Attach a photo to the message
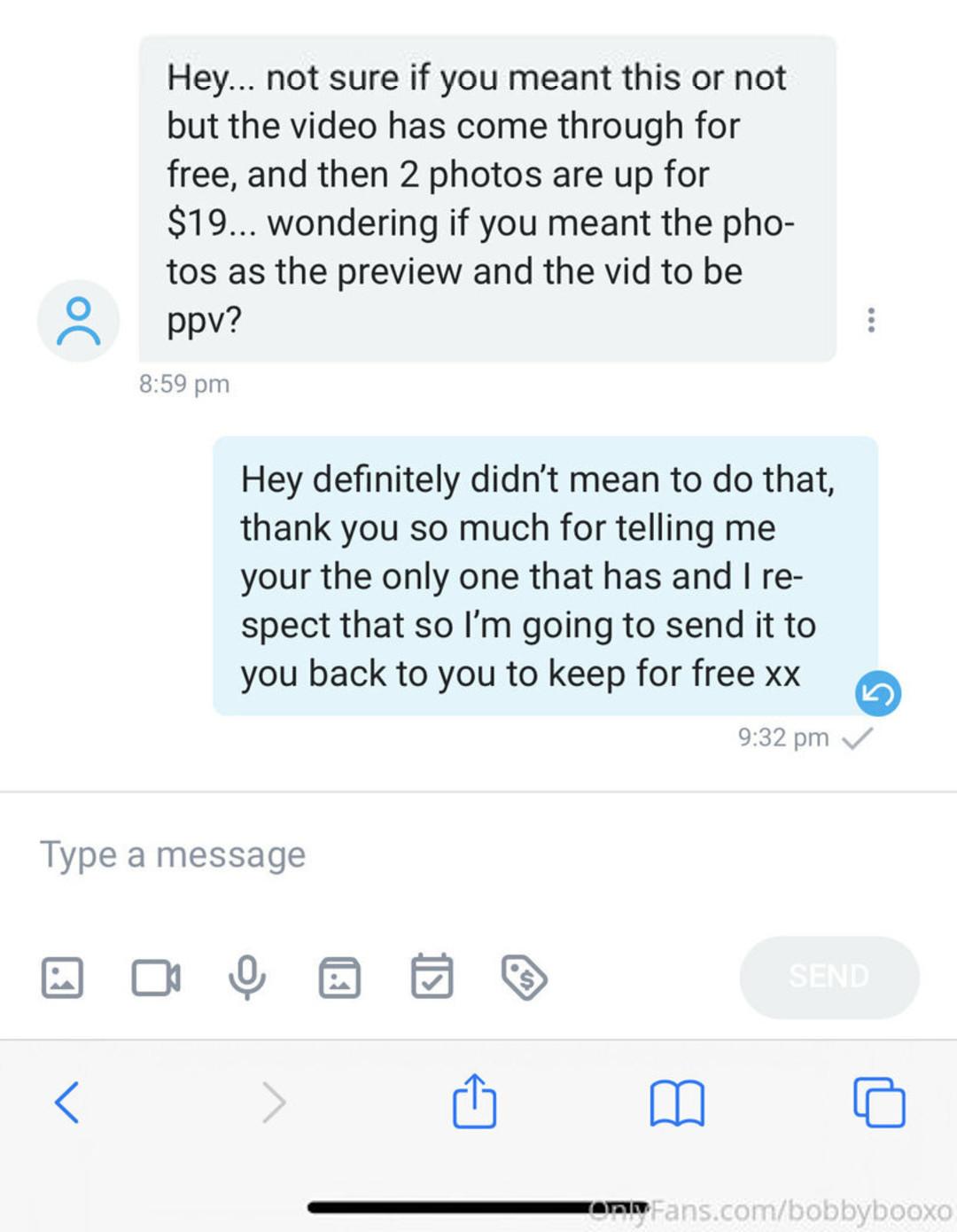Viewport: 957px width, 1232px height. 62,978
